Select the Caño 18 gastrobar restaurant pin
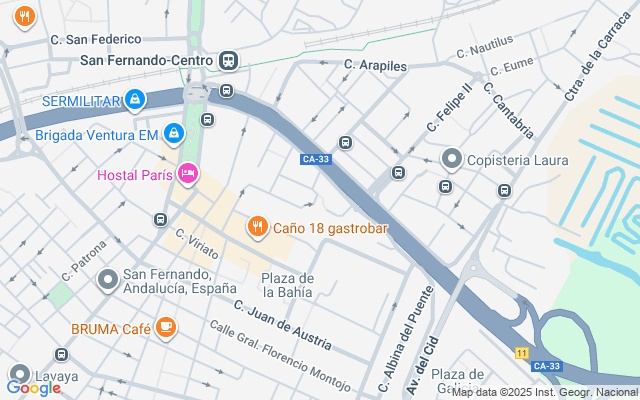The height and width of the screenshot is (400, 640). tap(257, 227)
